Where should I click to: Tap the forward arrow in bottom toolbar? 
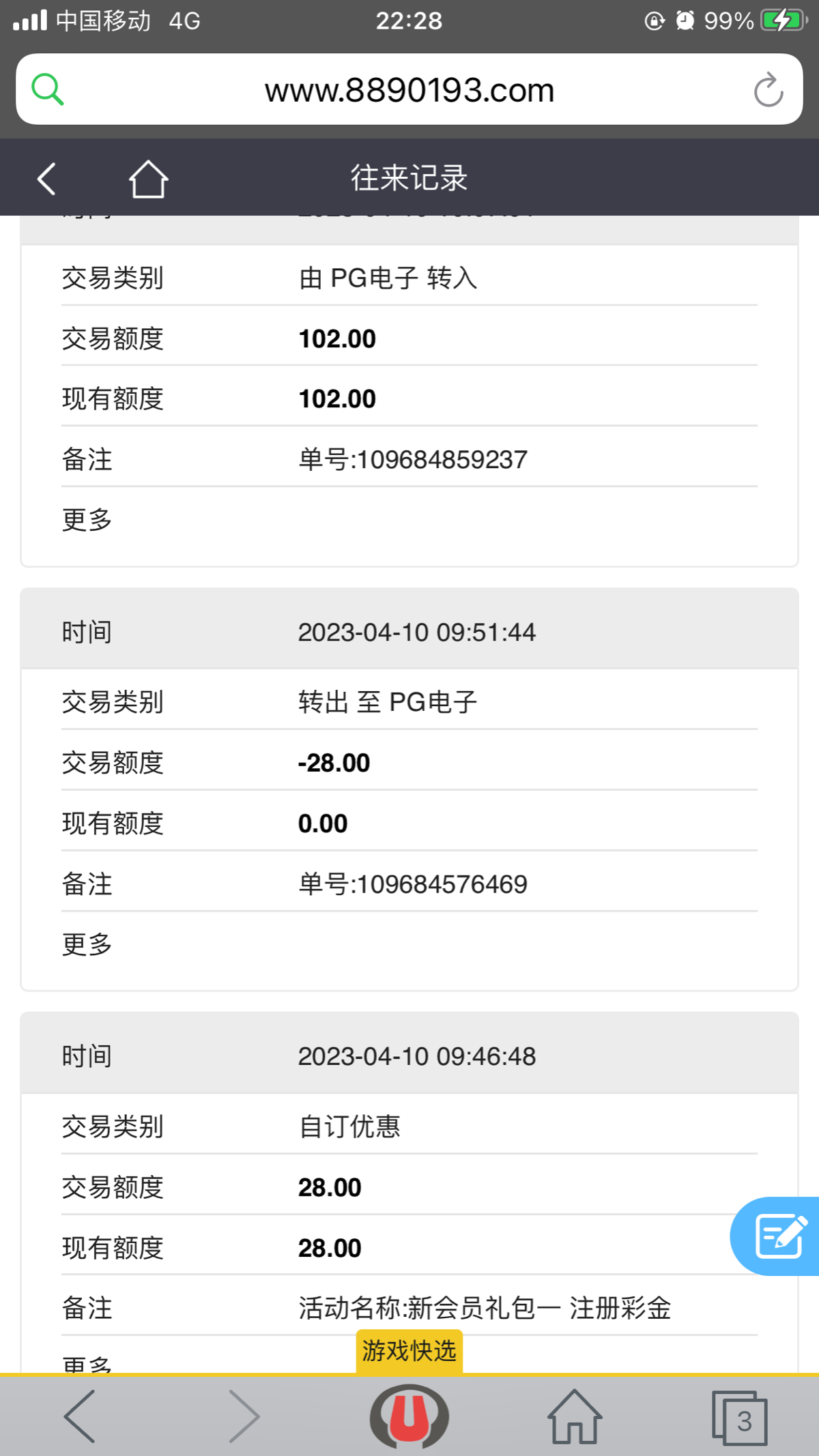coord(244,1416)
